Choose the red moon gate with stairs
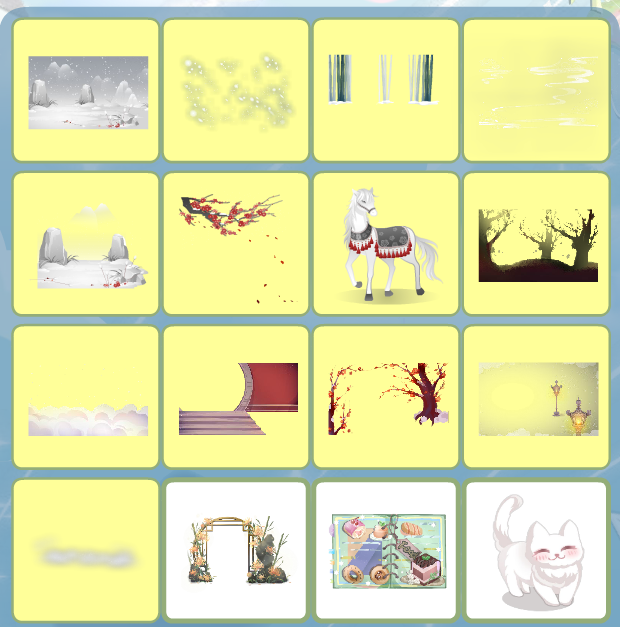 (236, 397)
